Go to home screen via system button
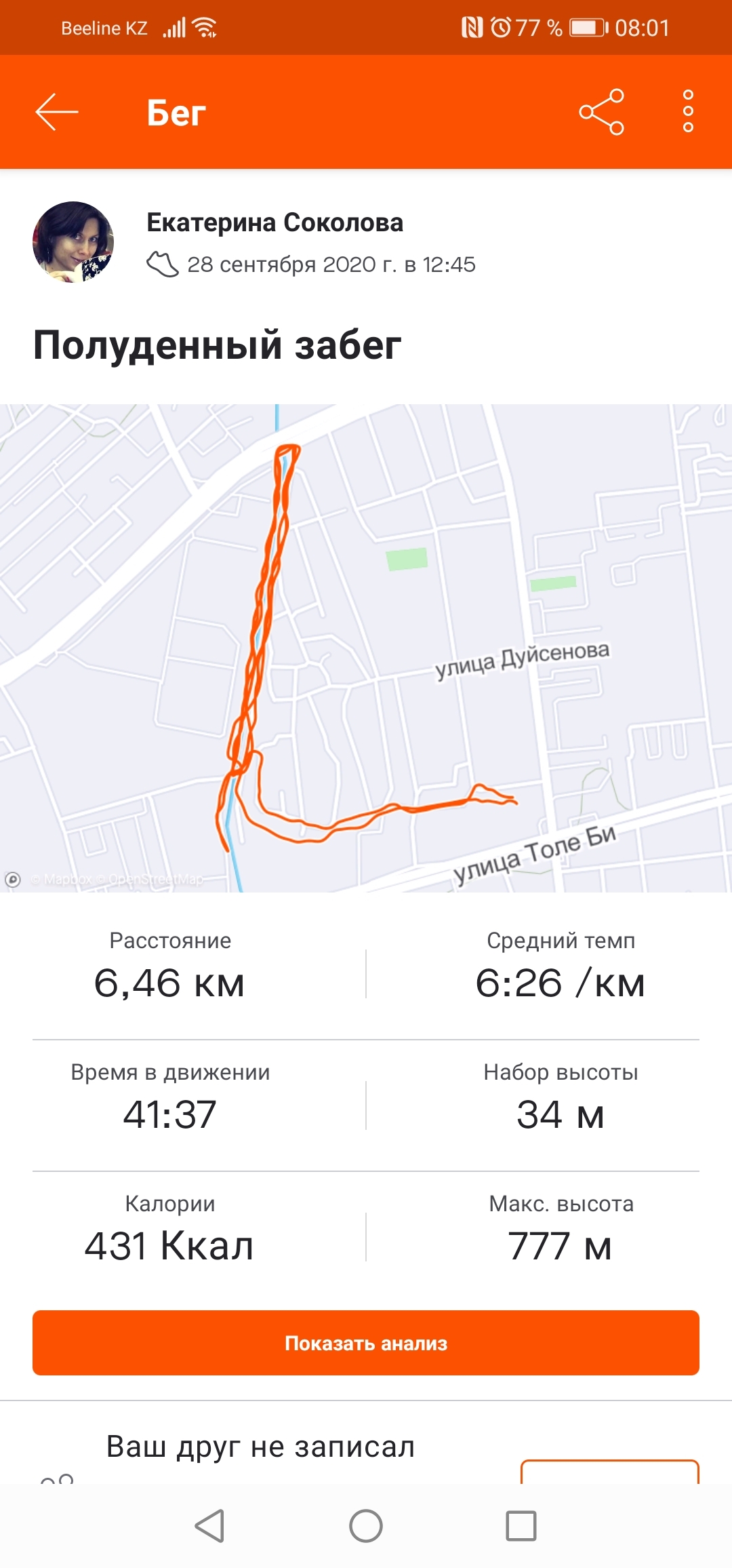Screen dimensions: 732x1568 366,1526
